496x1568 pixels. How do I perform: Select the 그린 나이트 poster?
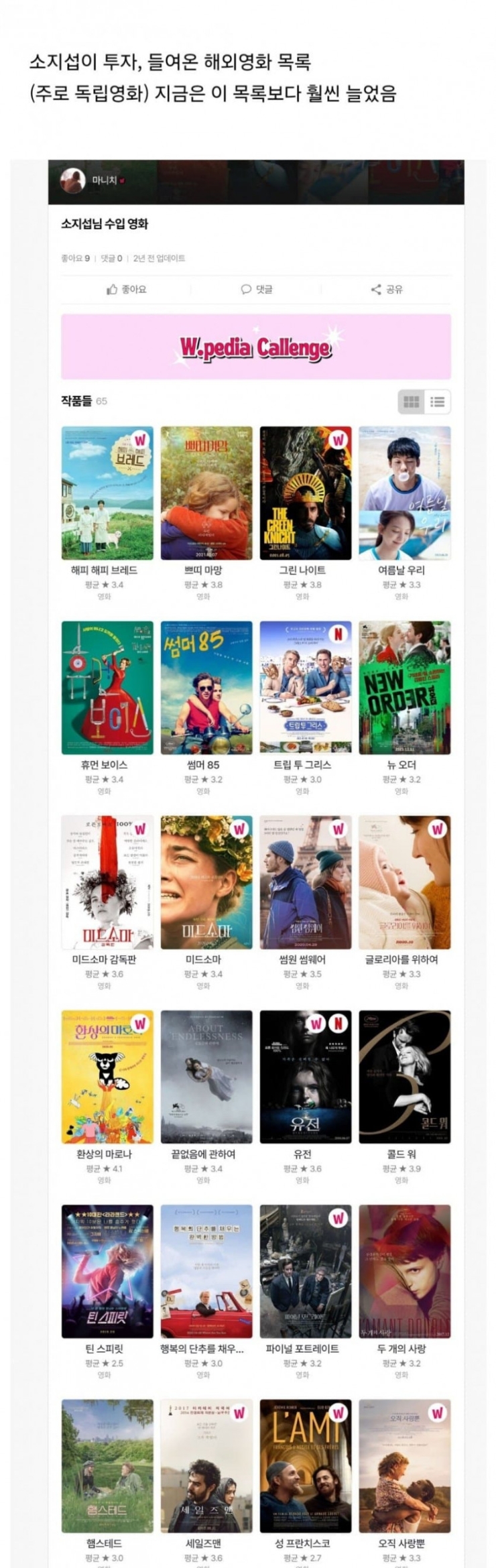[x=305, y=493]
